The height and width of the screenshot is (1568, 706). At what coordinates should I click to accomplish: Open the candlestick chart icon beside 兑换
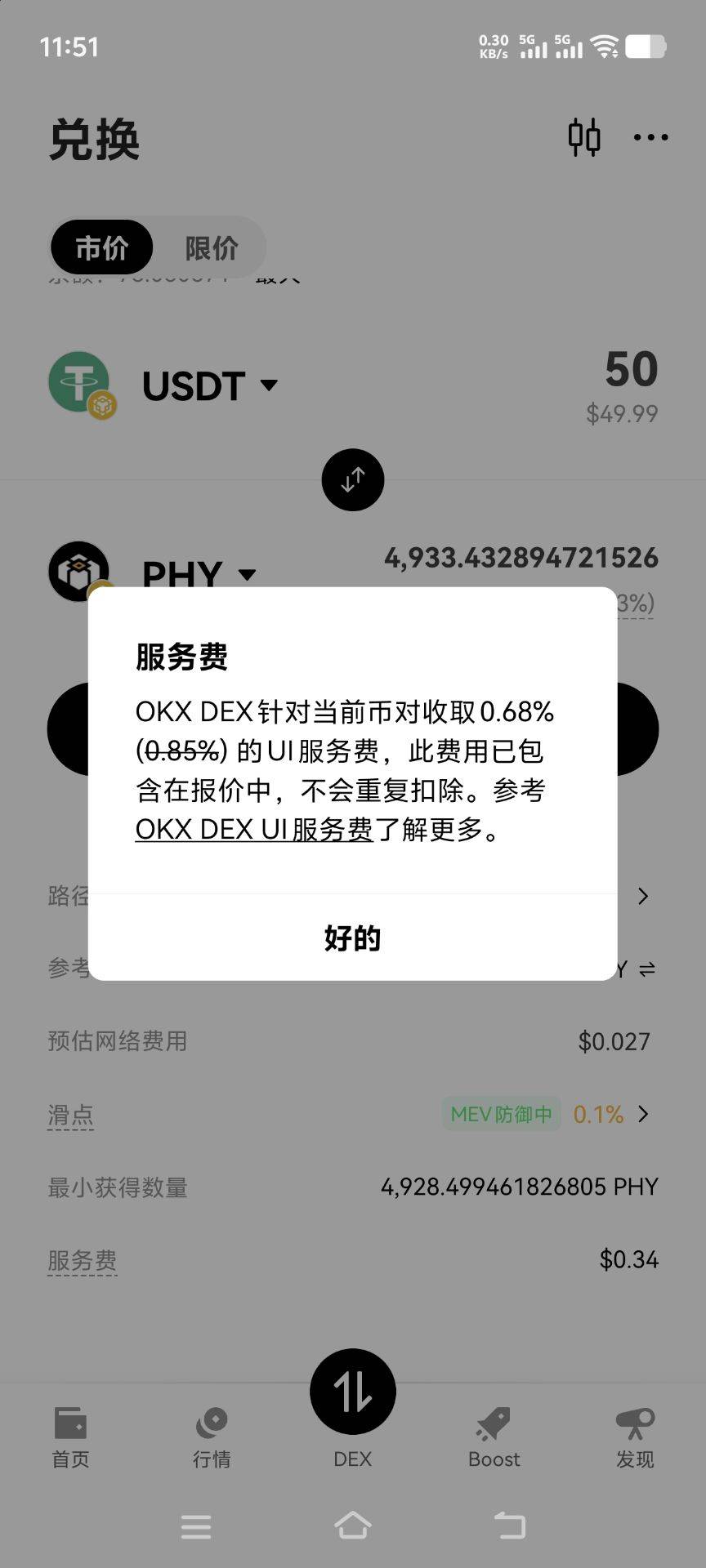pos(585,136)
